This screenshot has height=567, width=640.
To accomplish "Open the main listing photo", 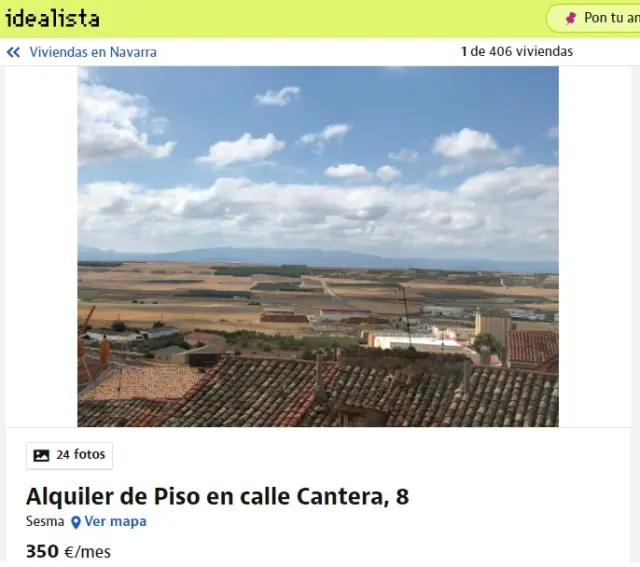I will (318, 247).
